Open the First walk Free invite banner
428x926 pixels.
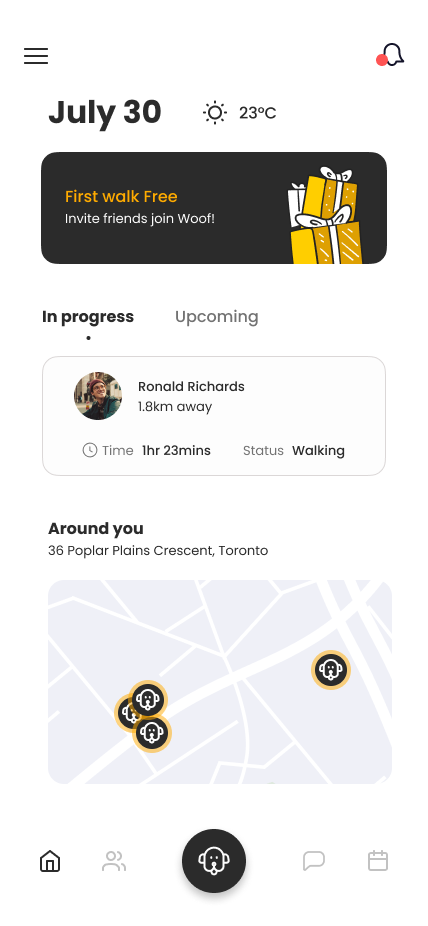(x=214, y=208)
